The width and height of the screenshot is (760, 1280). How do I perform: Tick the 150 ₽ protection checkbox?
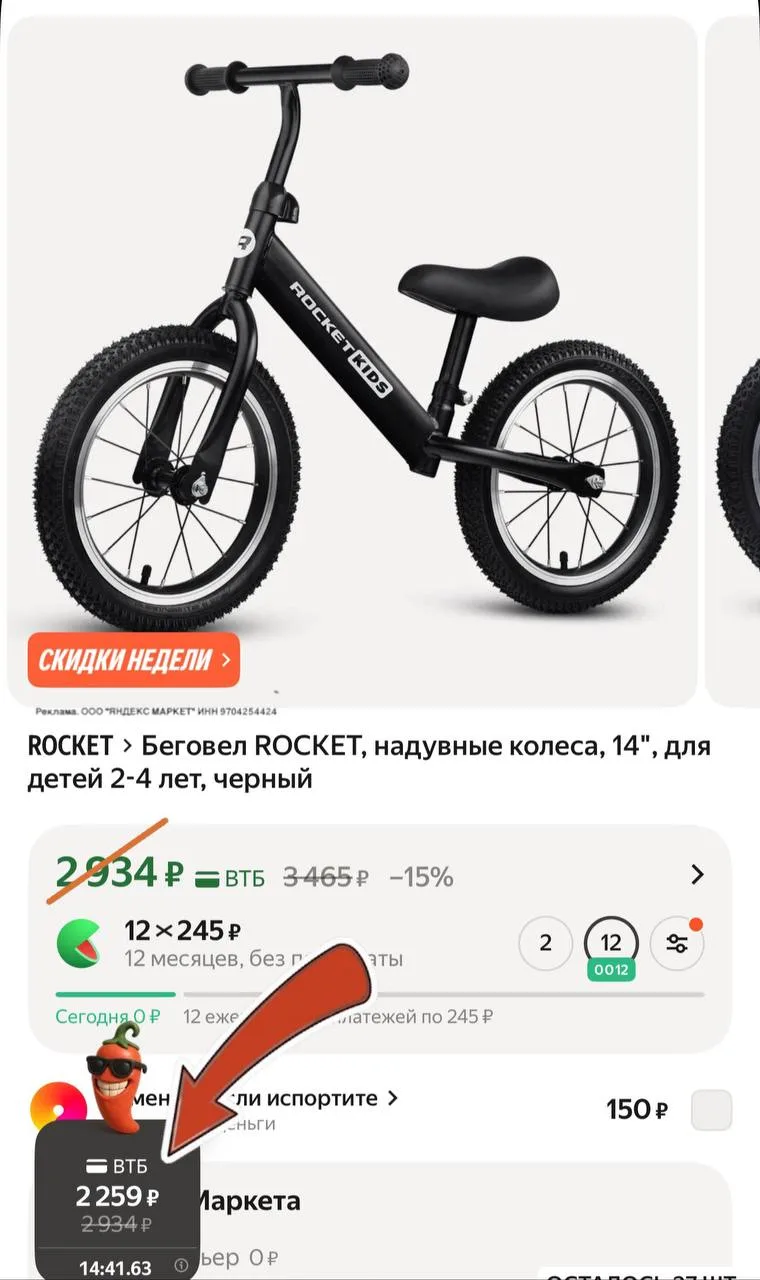coord(711,1110)
